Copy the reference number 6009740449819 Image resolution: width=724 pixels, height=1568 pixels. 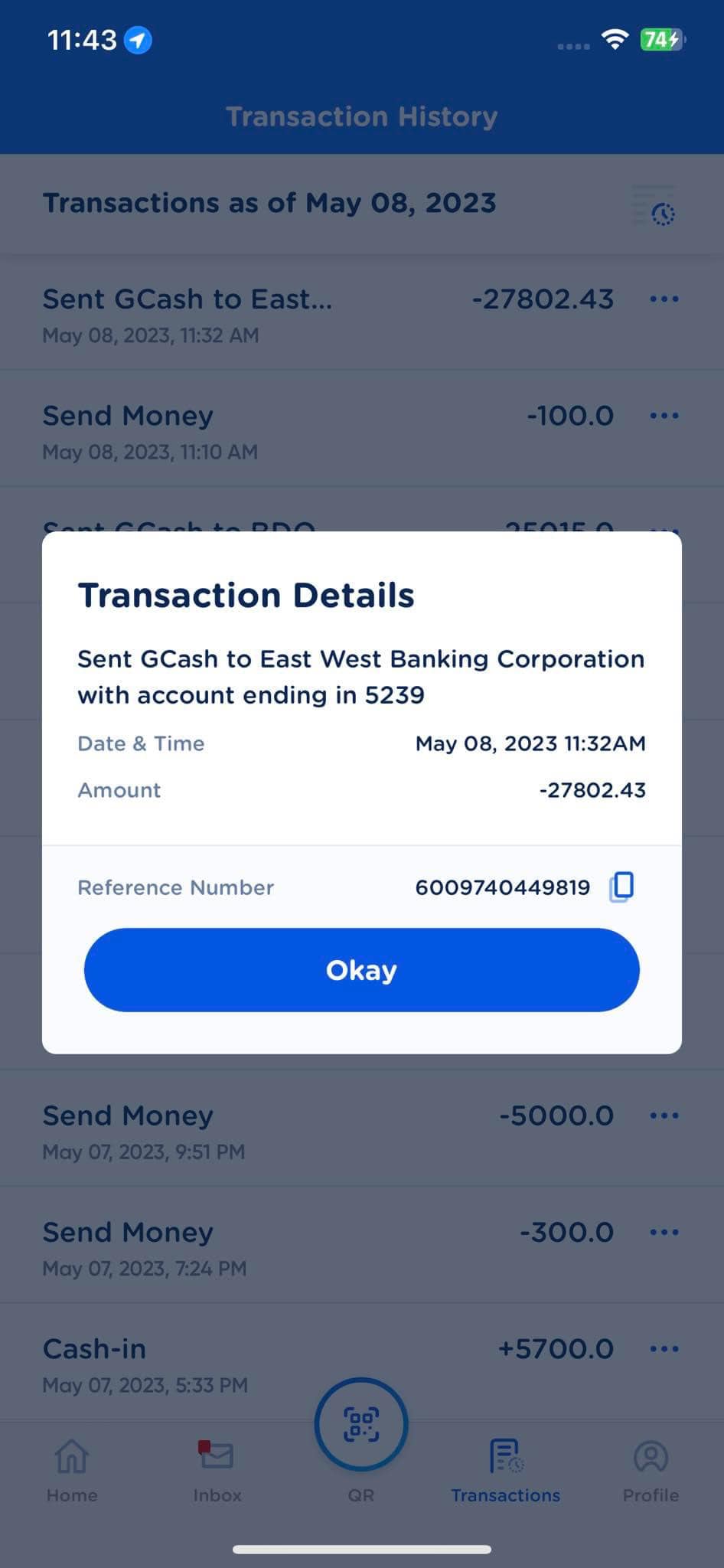coord(621,887)
